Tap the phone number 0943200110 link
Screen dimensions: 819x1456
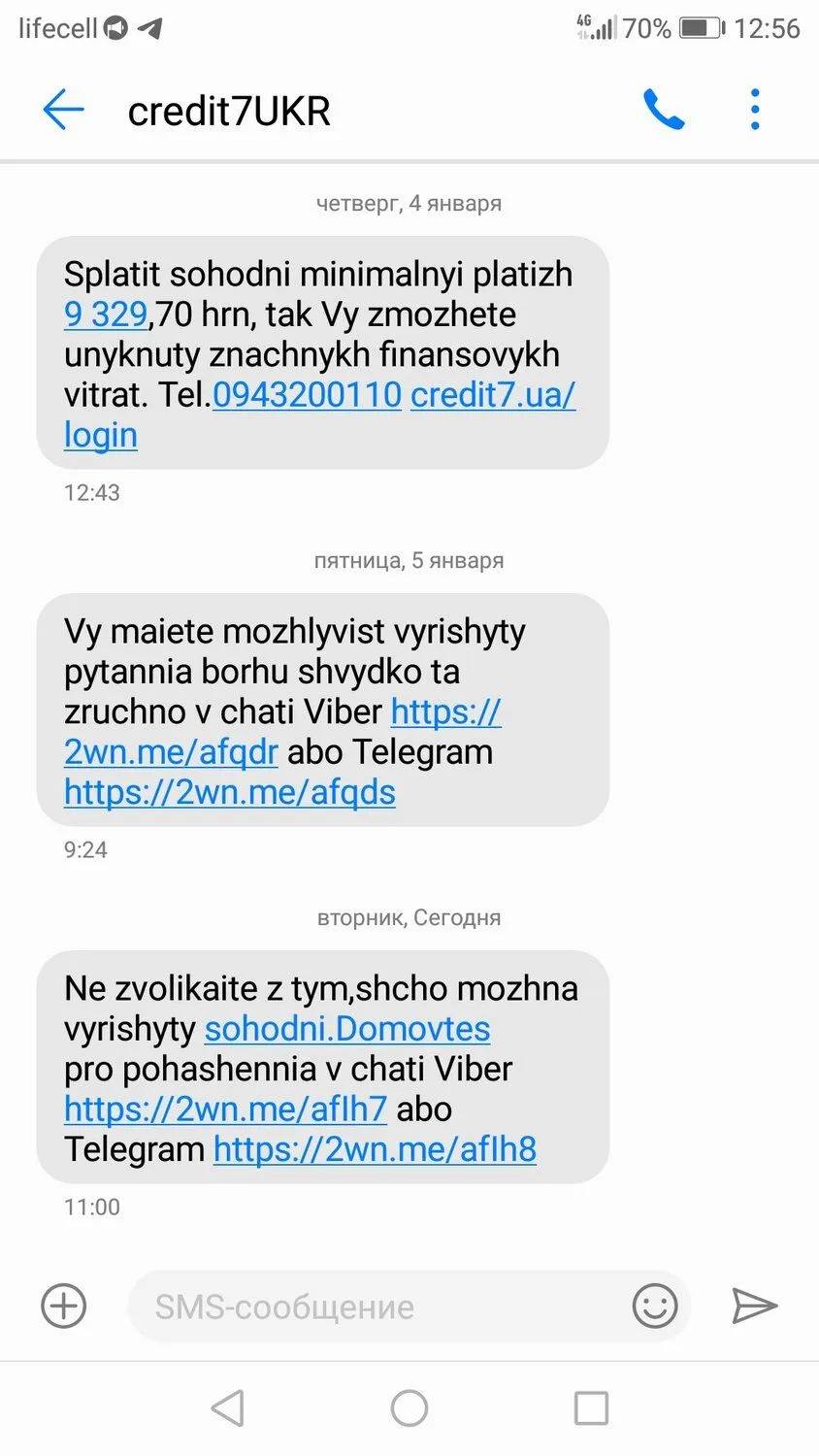[307, 395]
